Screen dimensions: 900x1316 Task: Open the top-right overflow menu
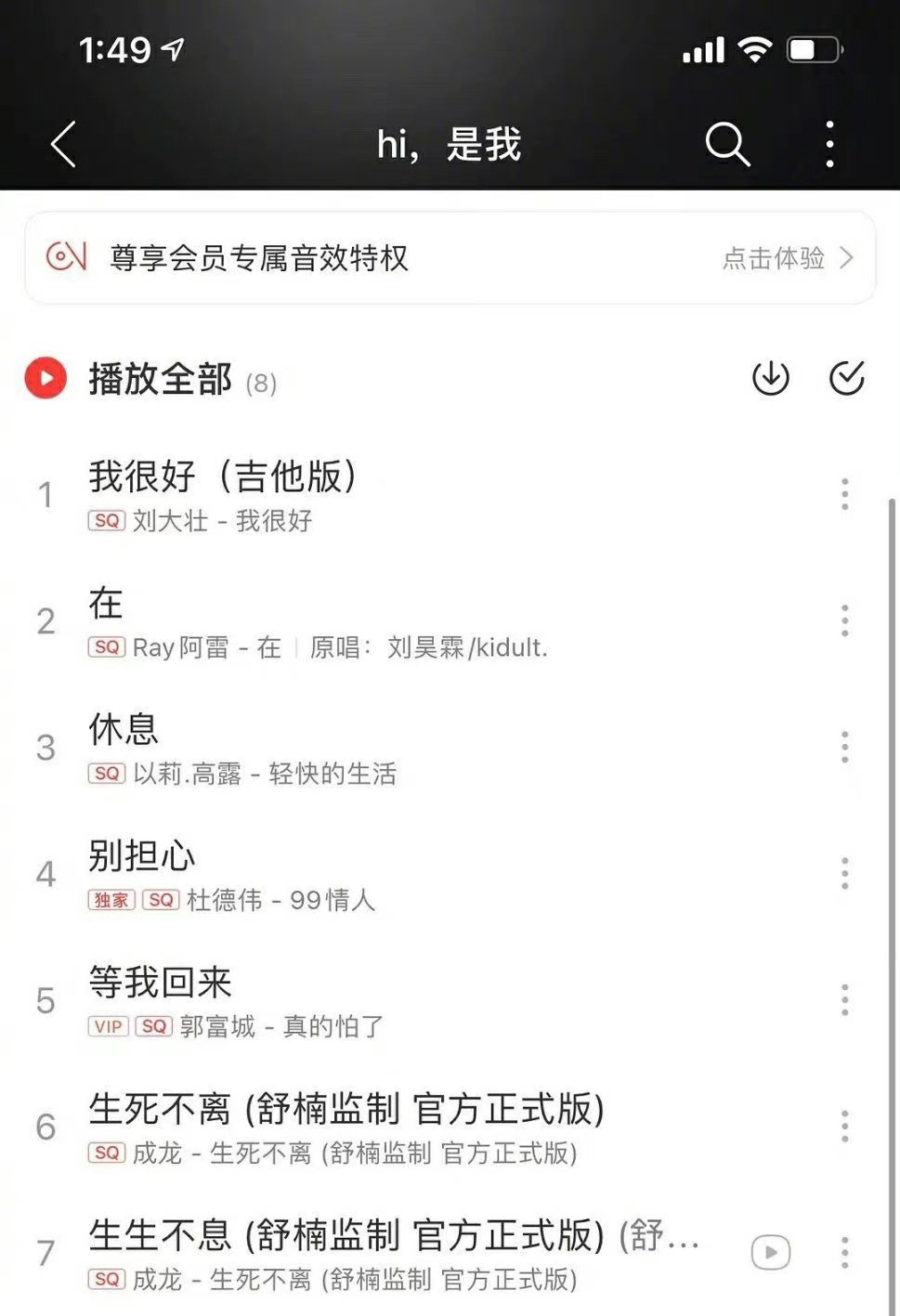pyautogui.click(x=829, y=145)
